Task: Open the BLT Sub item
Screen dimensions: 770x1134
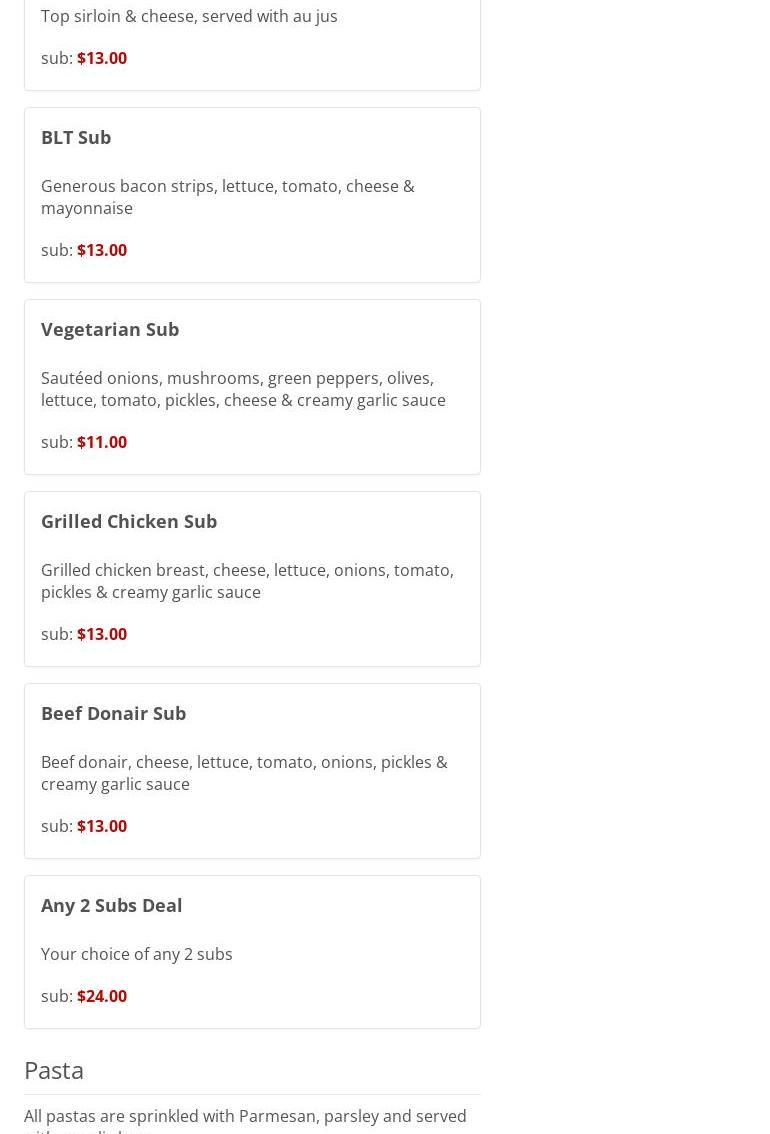Action: (76, 137)
